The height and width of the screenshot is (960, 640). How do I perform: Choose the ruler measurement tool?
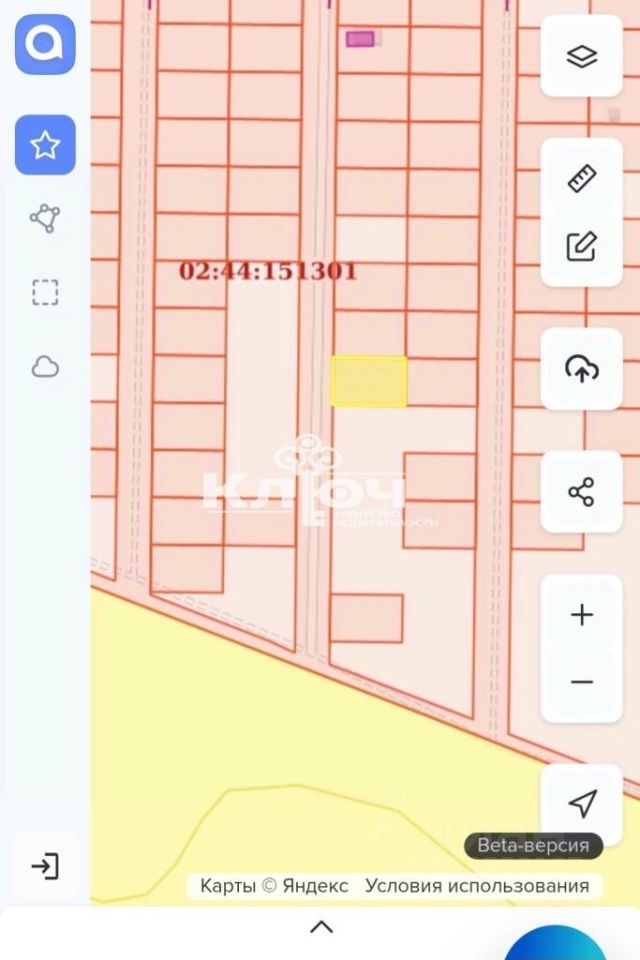(582, 180)
